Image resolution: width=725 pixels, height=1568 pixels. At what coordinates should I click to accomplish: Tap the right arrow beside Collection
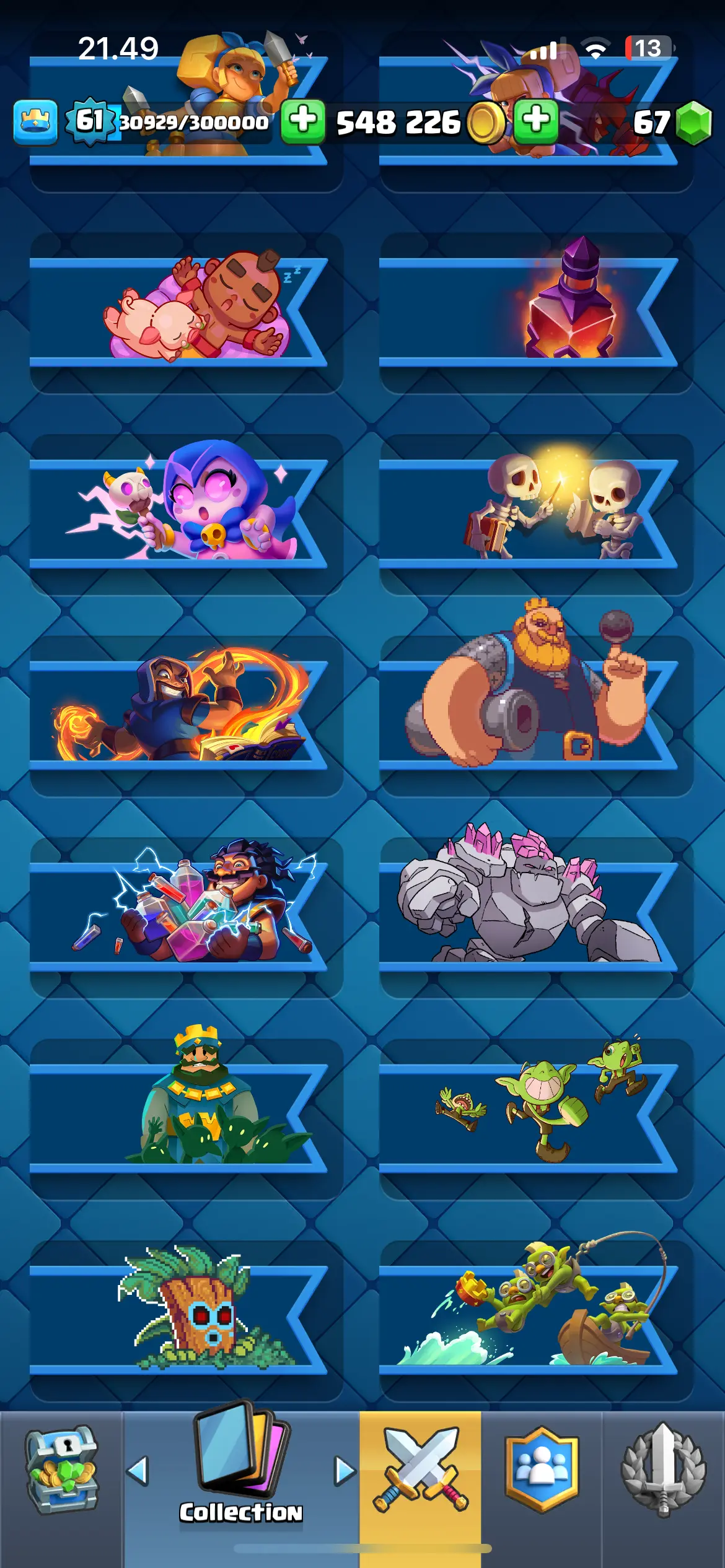pos(345,1471)
